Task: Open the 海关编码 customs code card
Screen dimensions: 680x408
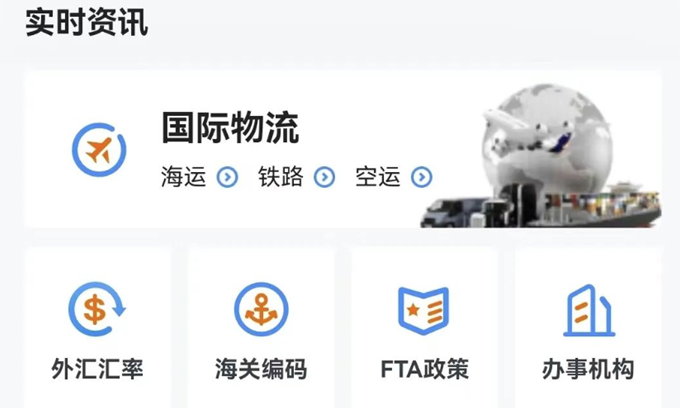Action: [x=261, y=330]
